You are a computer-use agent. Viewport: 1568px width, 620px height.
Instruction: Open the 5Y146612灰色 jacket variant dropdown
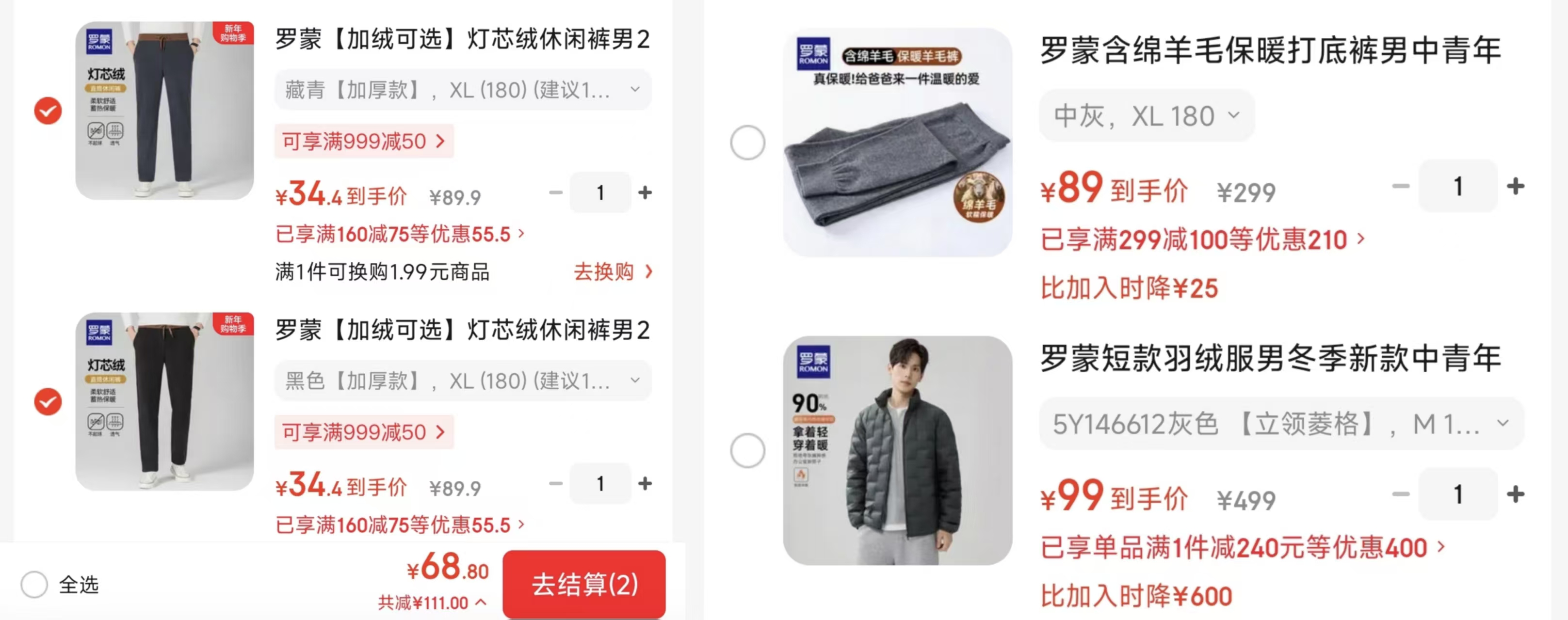[1281, 424]
